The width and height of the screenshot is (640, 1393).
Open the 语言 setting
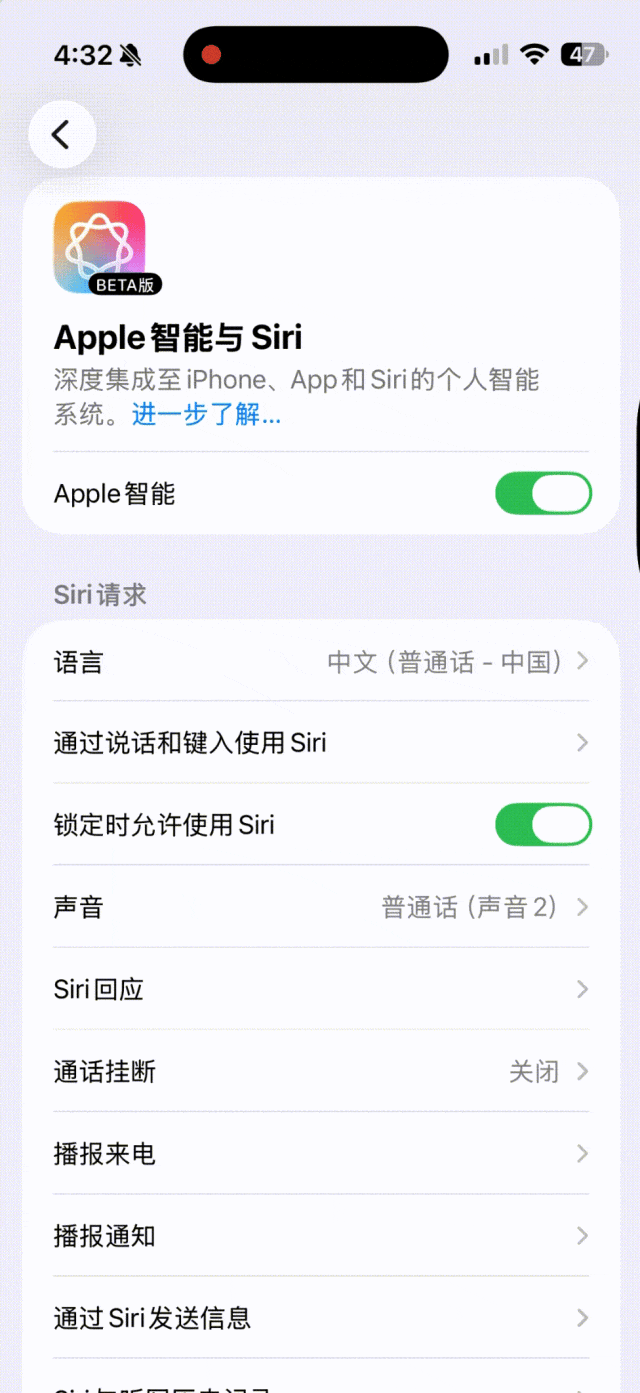[320, 662]
